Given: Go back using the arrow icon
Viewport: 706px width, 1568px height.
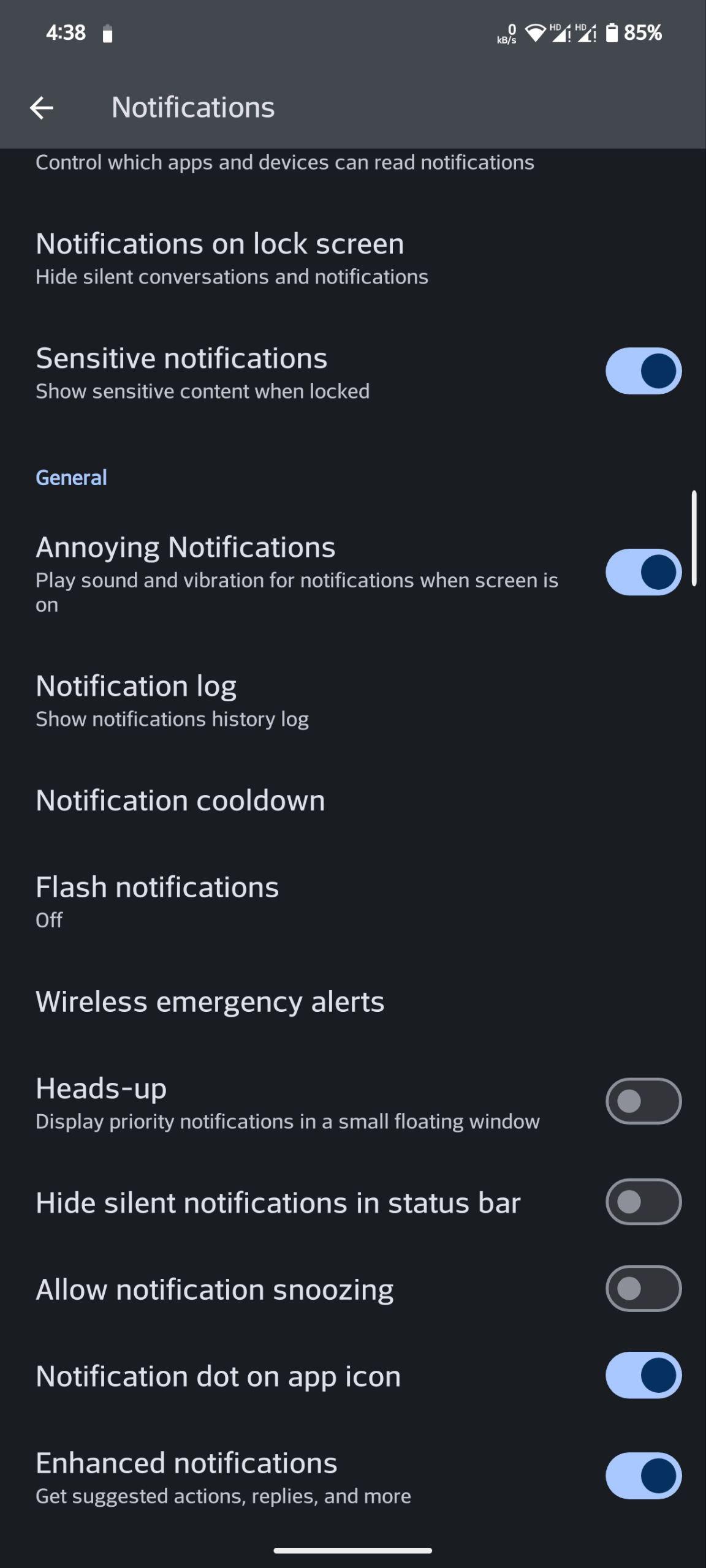Looking at the screenshot, I should point(42,108).
